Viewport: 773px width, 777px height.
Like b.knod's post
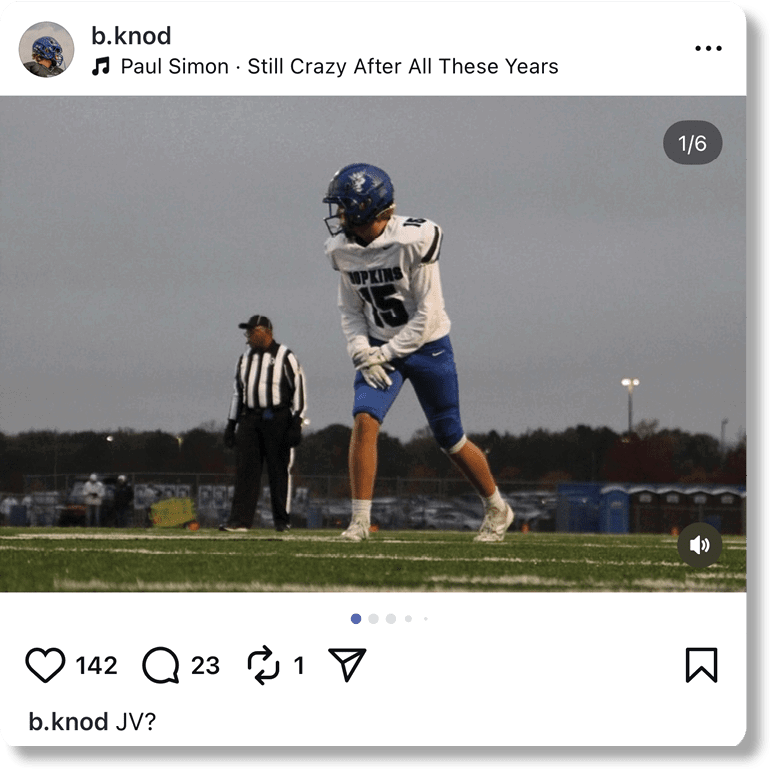[45, 665]
